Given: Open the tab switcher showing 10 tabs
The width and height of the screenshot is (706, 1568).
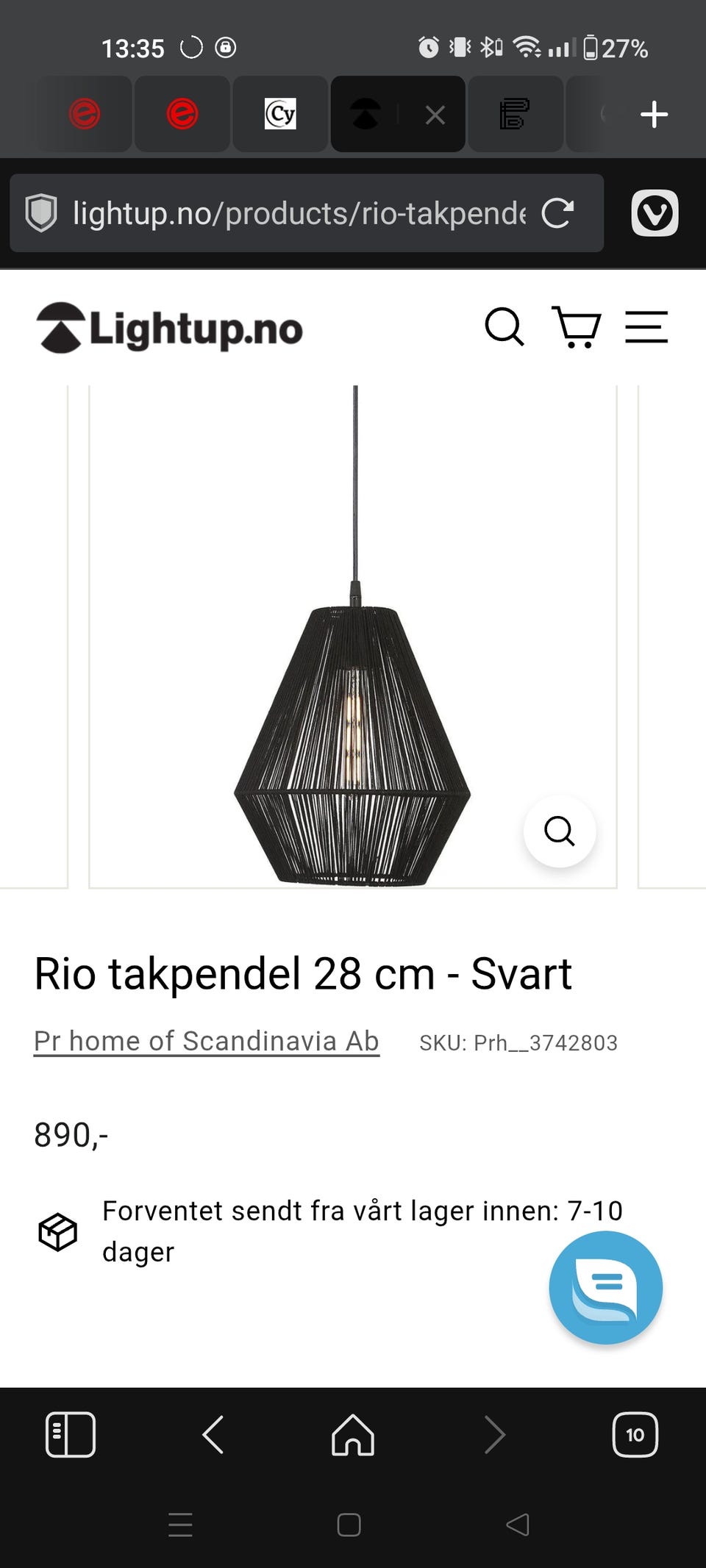Looking at the screenshot, I should click(x=635, y=1434).
